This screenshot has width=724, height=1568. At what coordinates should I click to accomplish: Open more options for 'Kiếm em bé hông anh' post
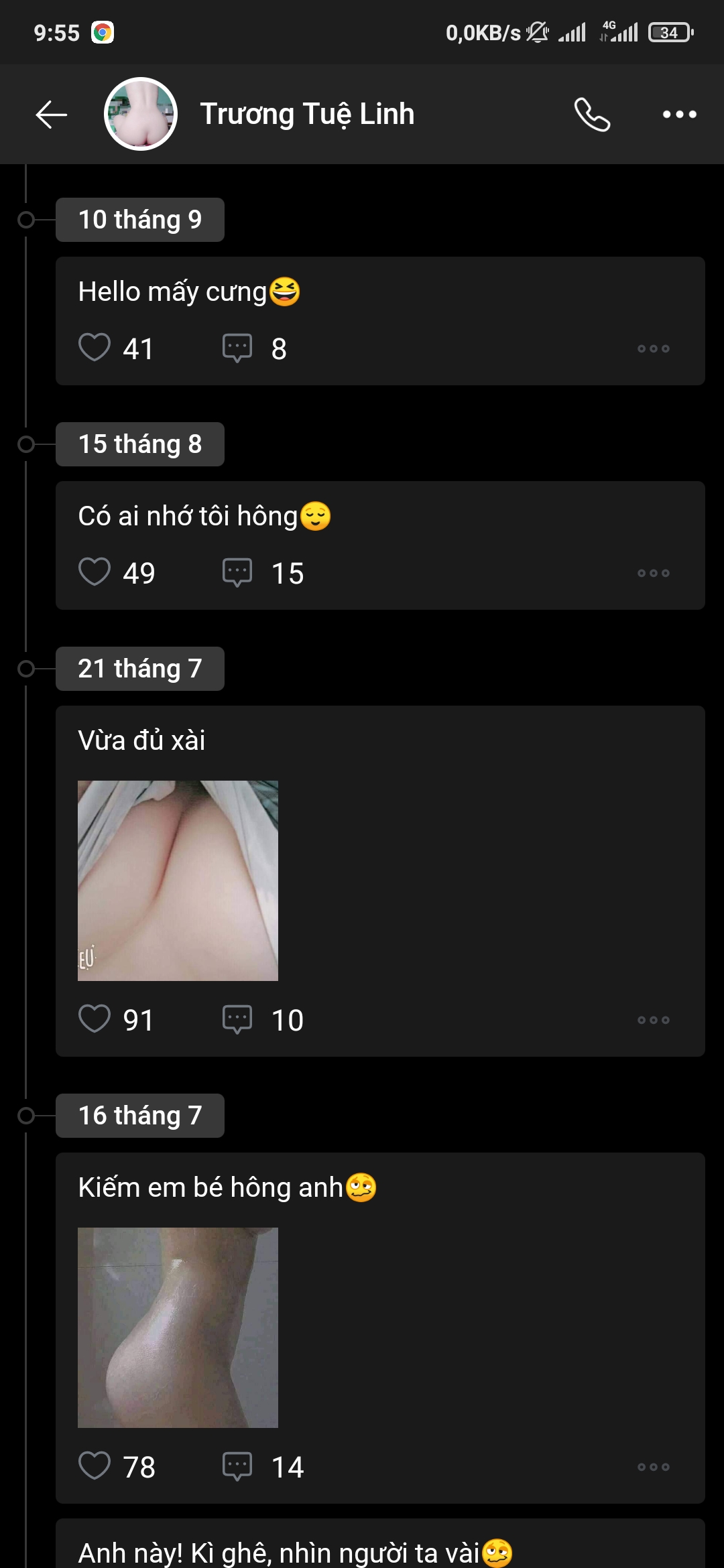tap(653, 1467)
